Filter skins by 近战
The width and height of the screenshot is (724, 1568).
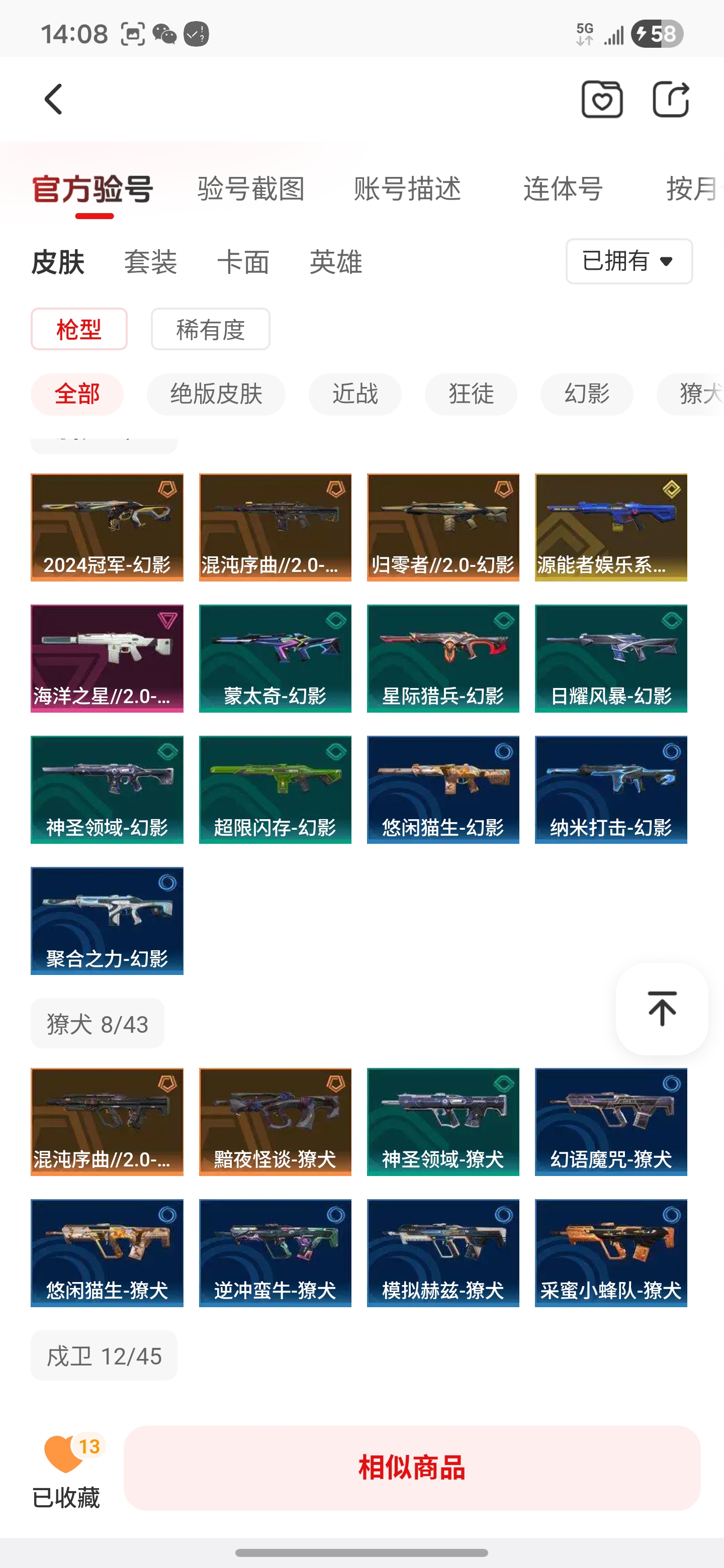pos(355,394)
